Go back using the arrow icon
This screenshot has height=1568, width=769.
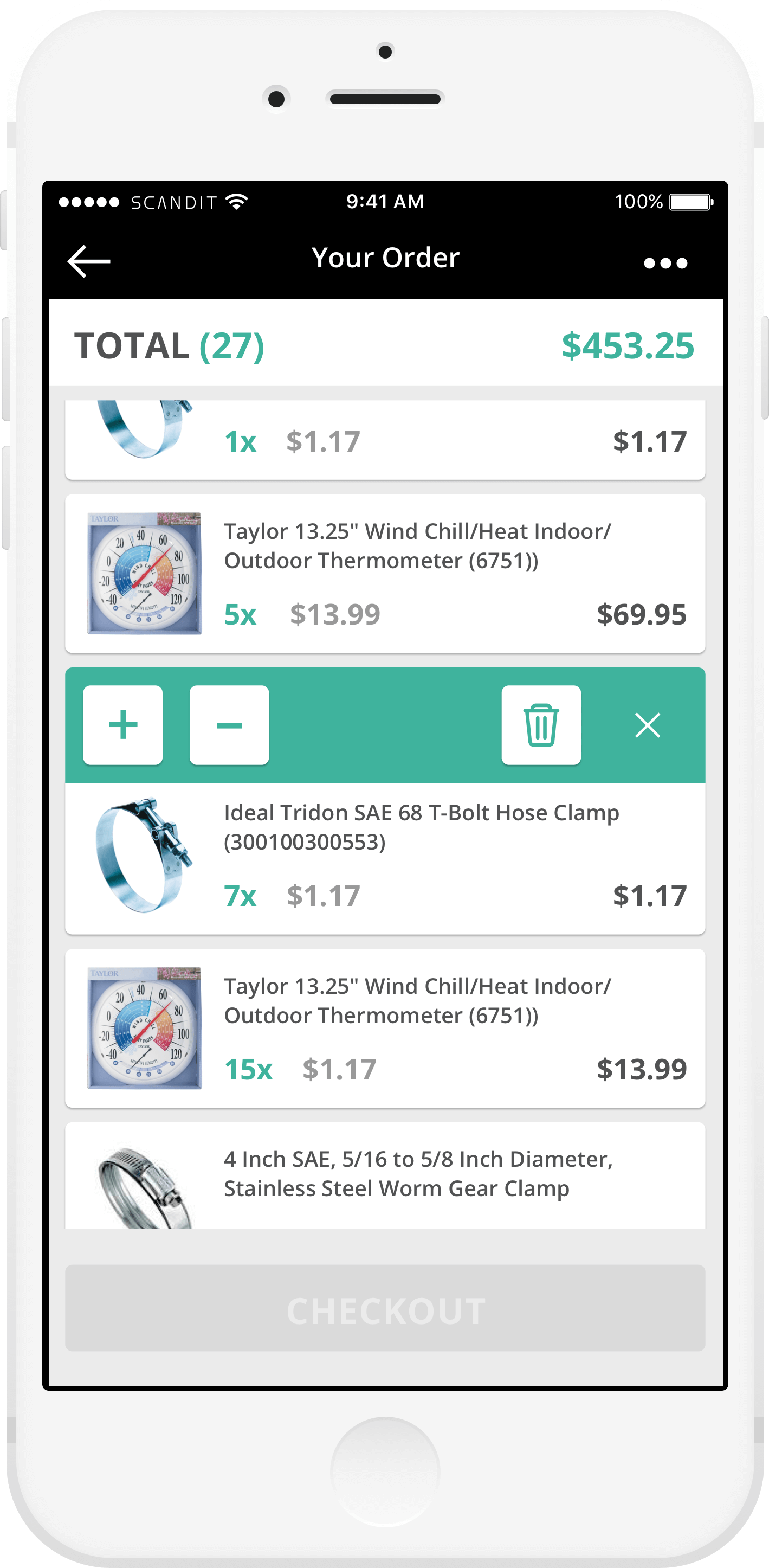point(89,261)
